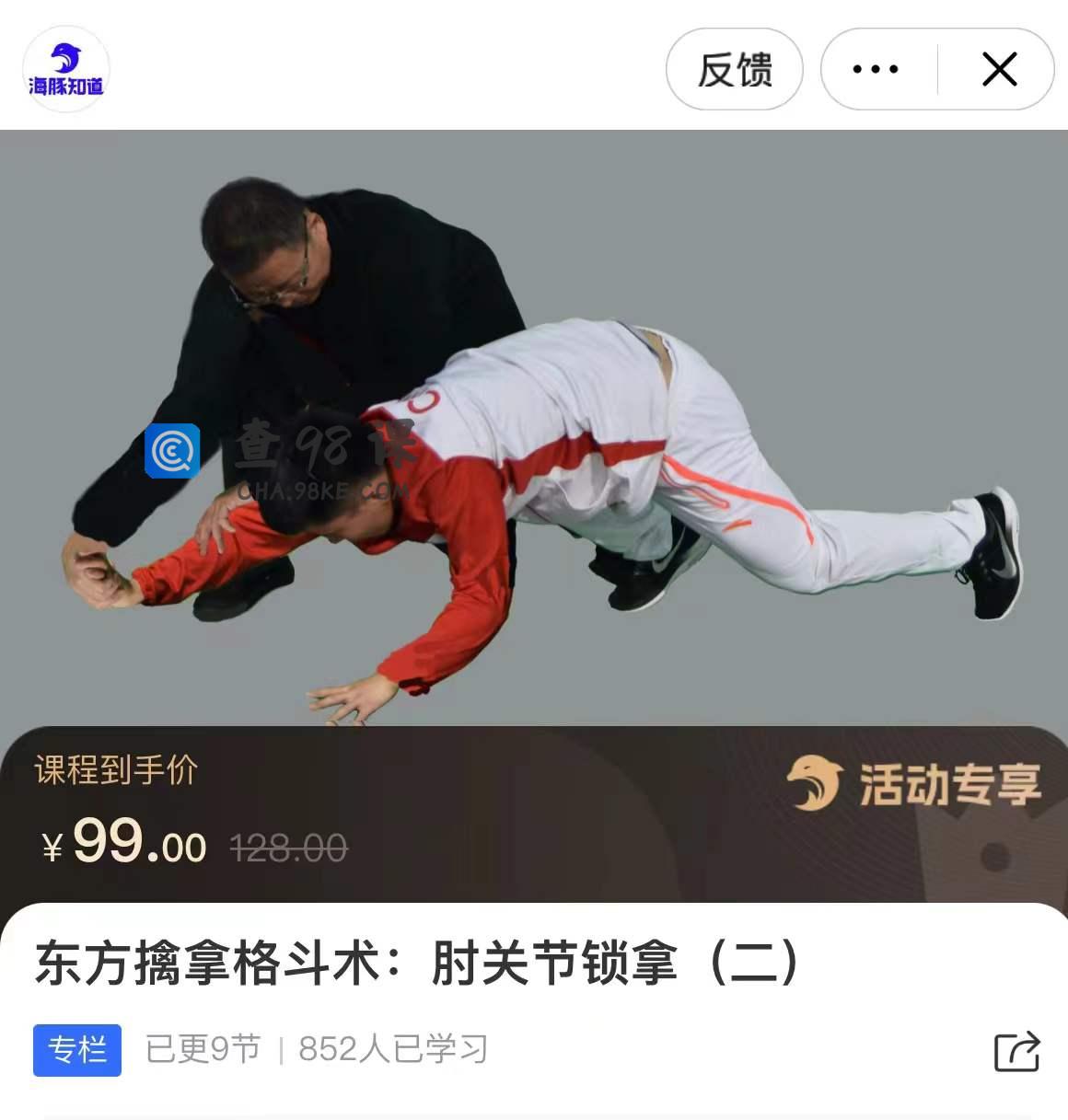Close the mini program with X
Viewport: 1068px width, 1120px height.
click(x=999, y=70)
